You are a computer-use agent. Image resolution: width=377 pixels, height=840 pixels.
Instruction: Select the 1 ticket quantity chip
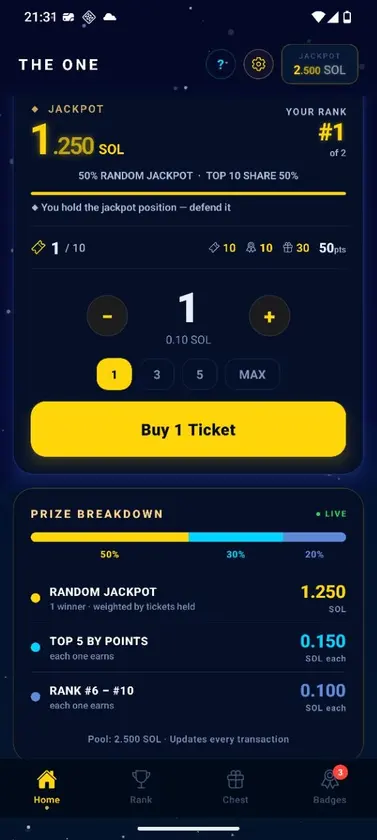click(x=114, y=374)
